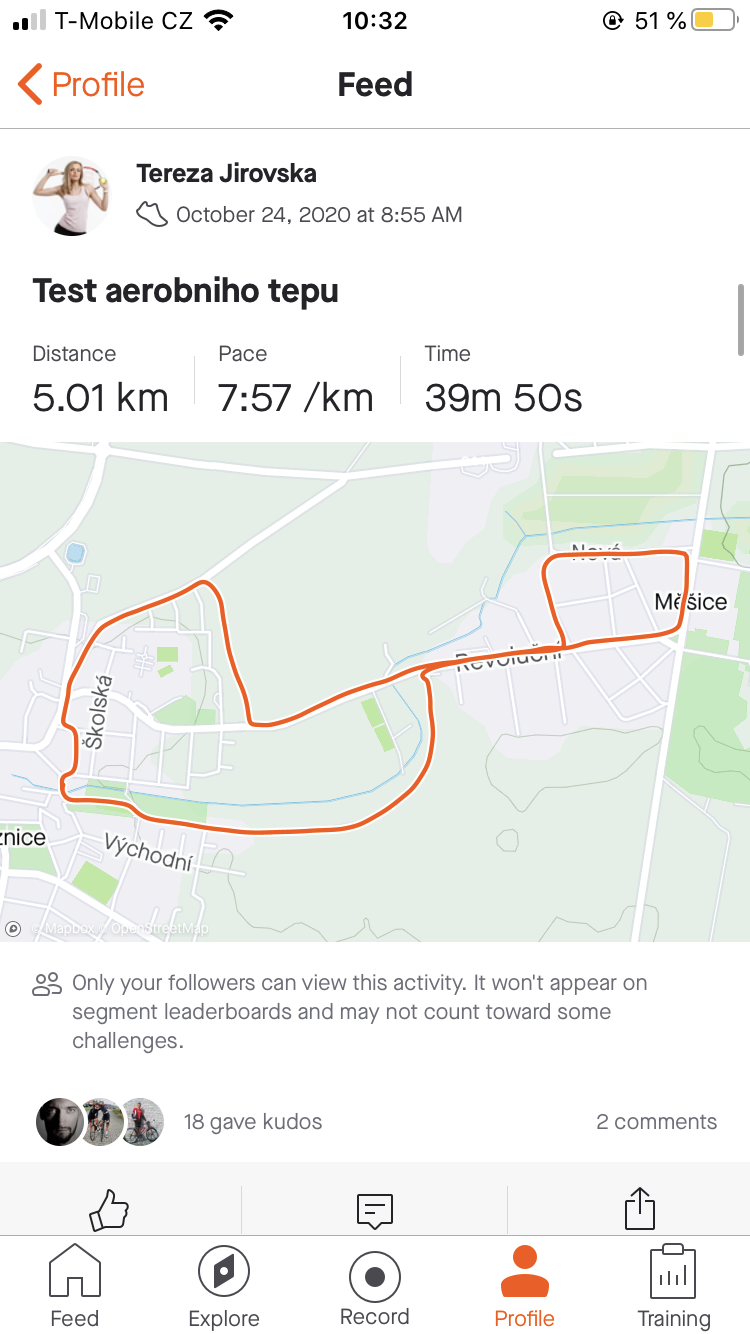Switch to the Explore tab

click(224, 1286)
